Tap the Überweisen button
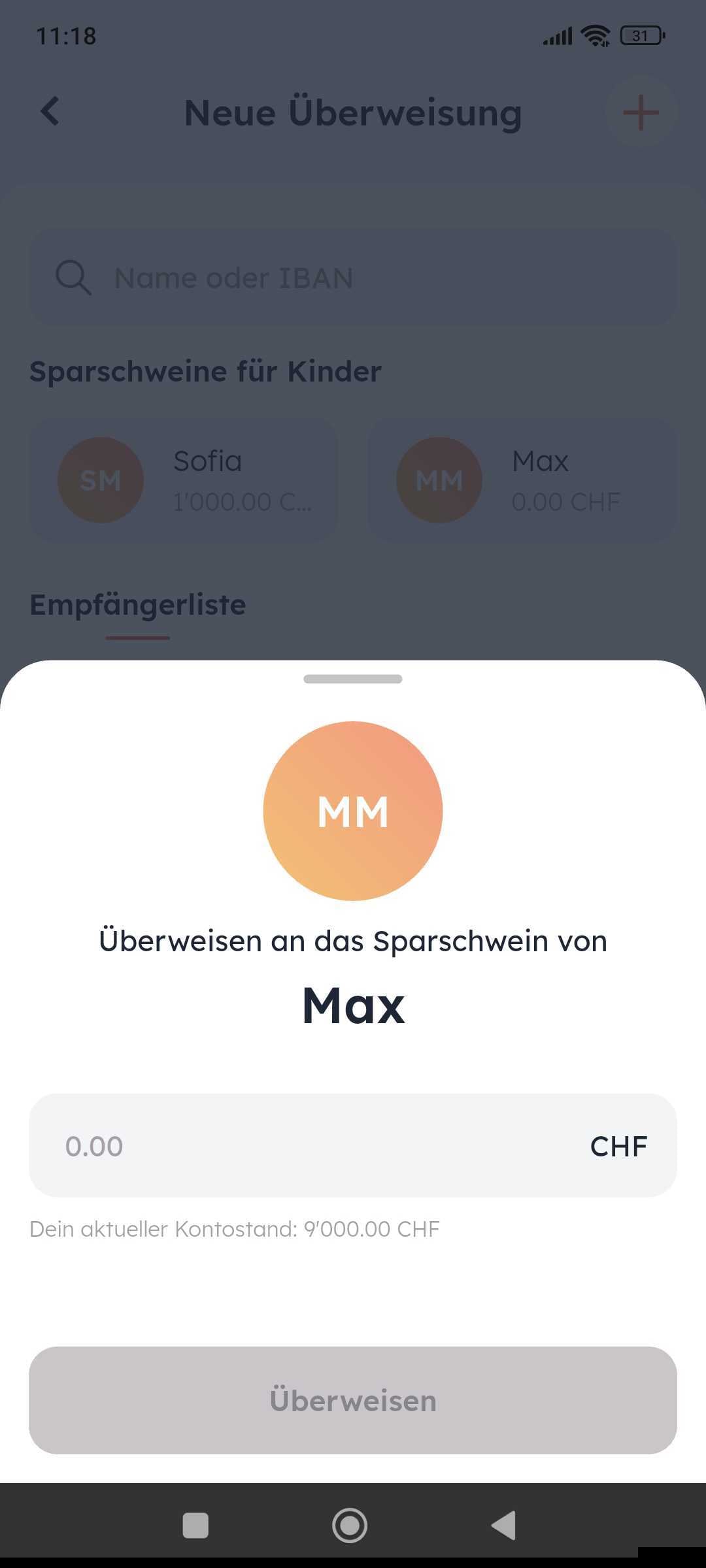 (353, 1400)
